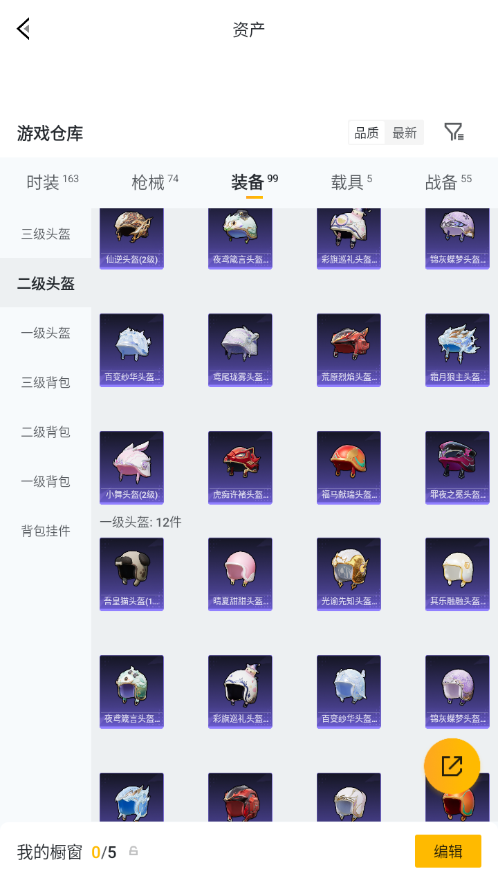Open the 小舞头盔(2级) item

click(131, 468)
